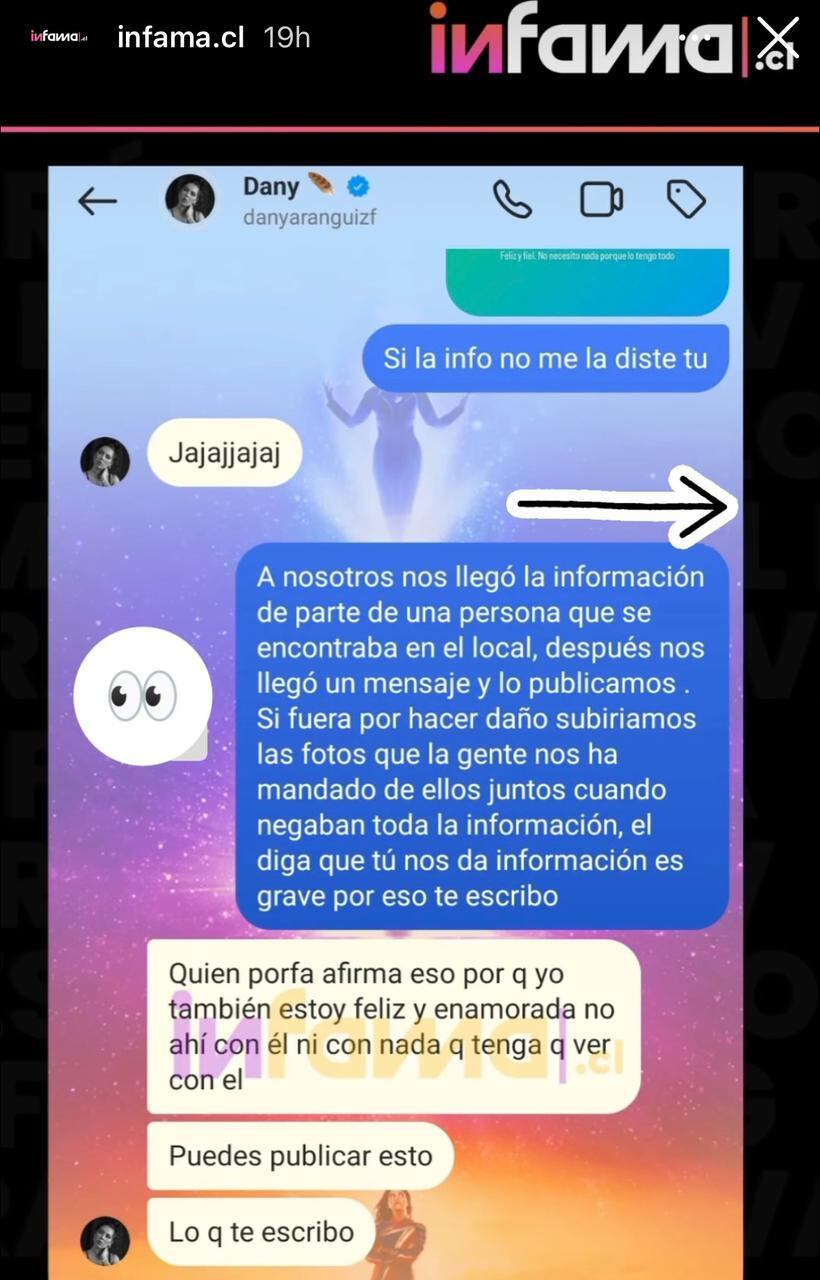Tap the infama.cl profile avatar
820x1280 pixels.
point(59,37)
